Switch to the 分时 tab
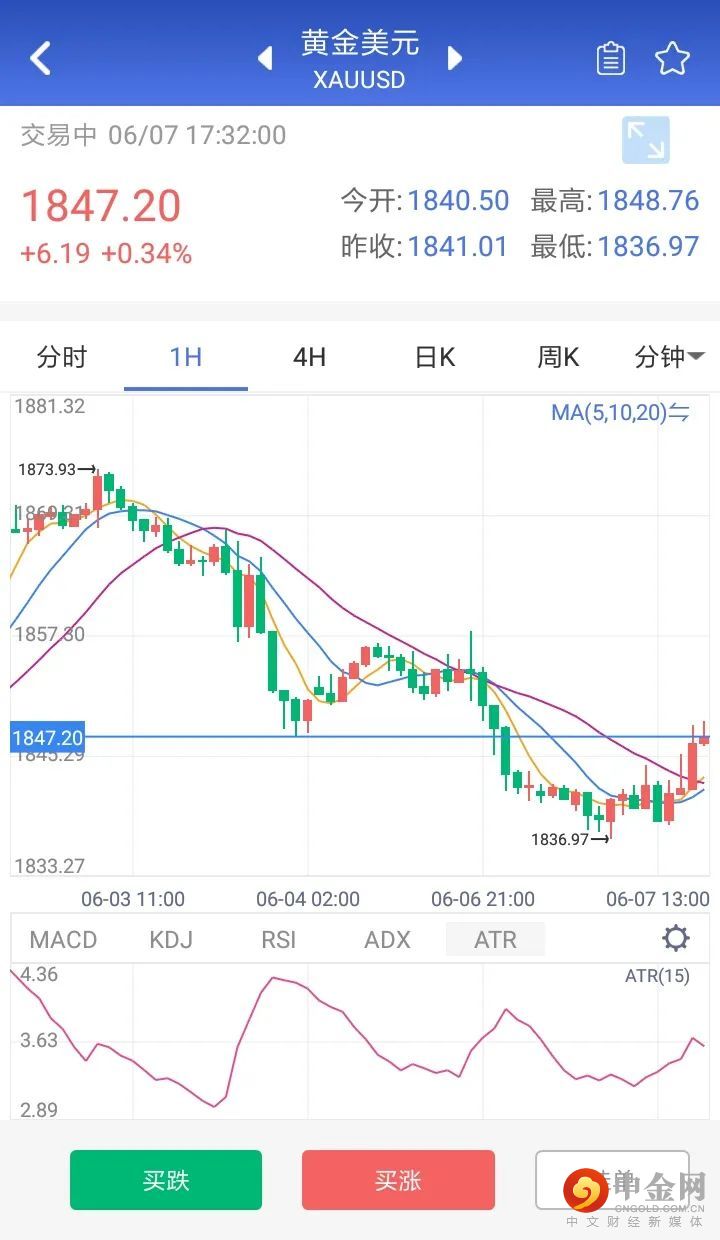 [x=62, y=357]
